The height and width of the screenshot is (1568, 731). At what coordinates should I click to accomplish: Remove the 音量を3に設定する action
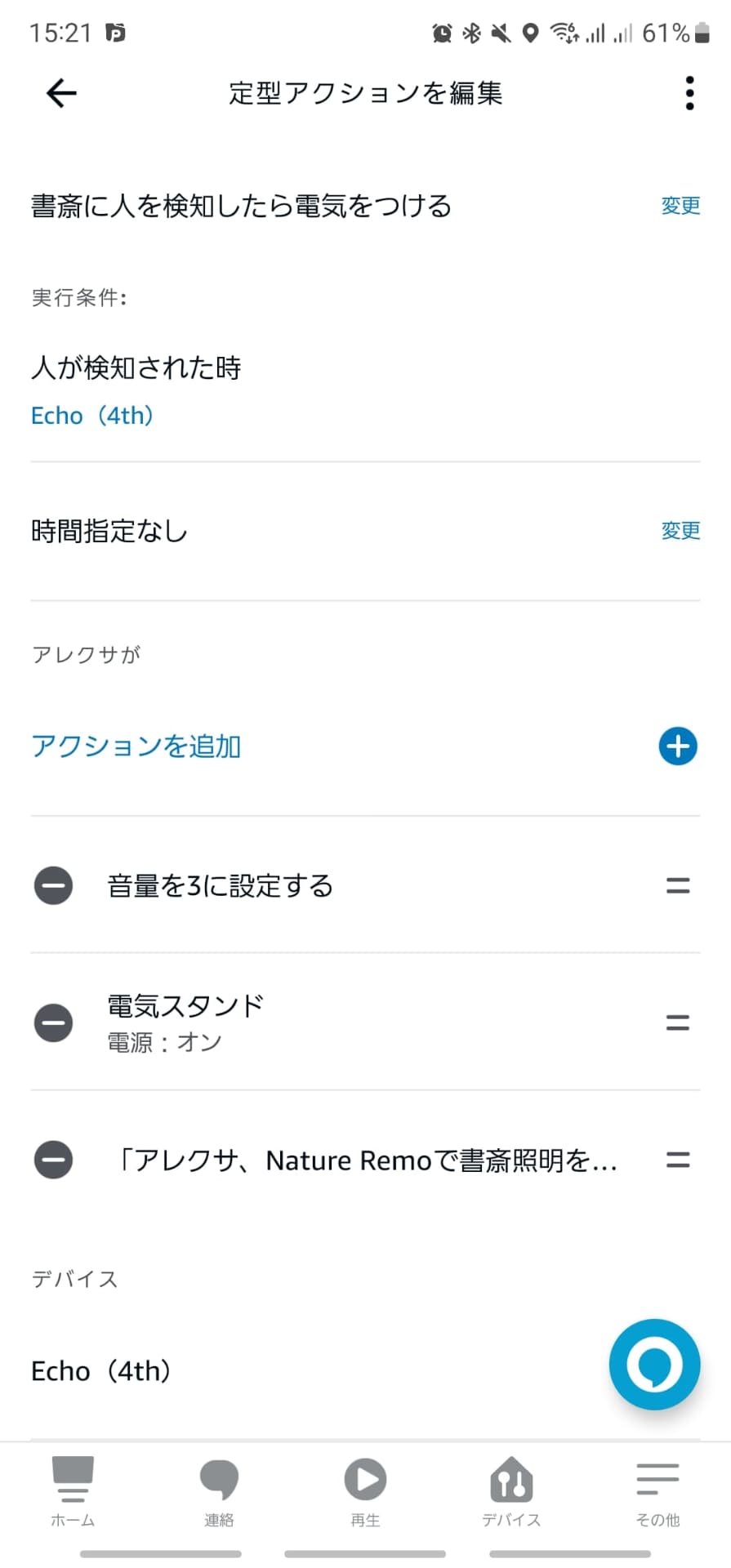pos(53,885)
